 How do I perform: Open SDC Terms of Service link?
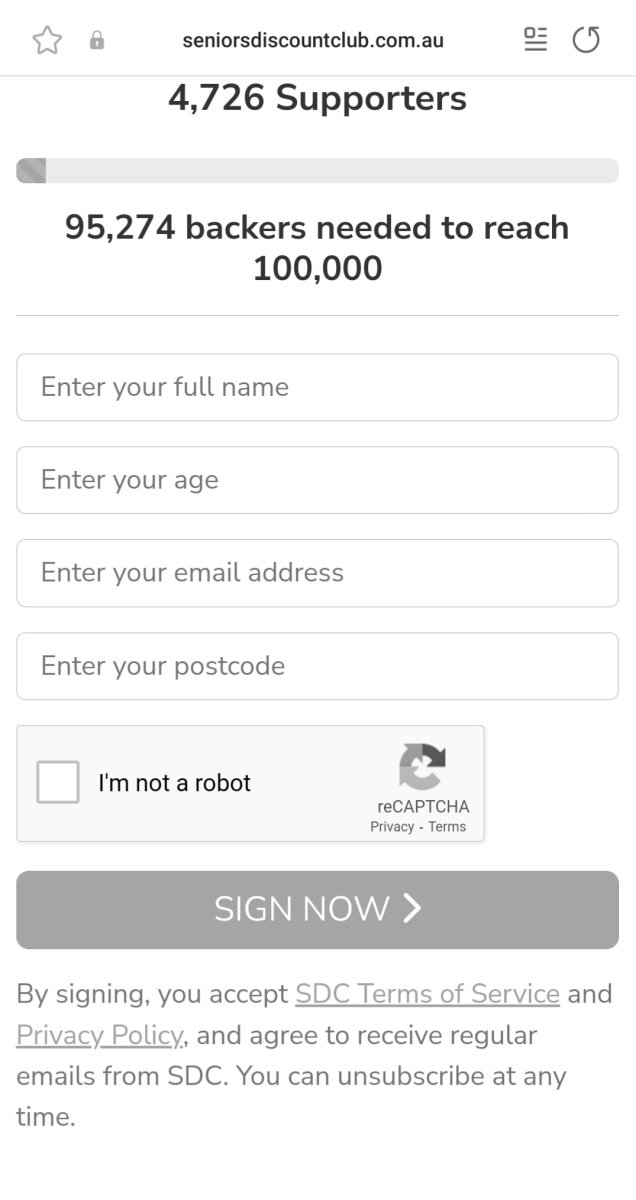[427, 994]
